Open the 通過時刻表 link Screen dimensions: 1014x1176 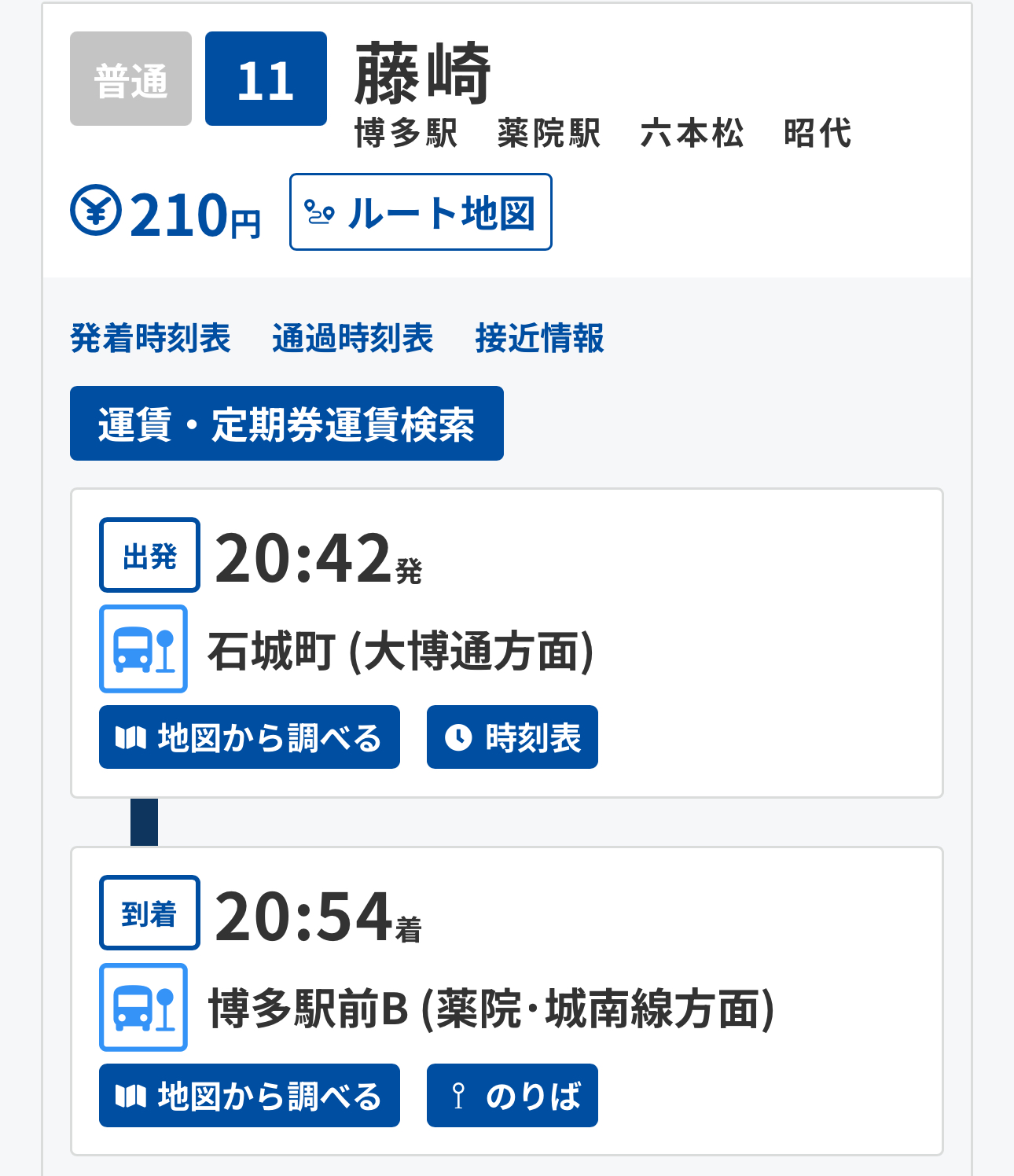pyautogui.click(x=353, y=338)
